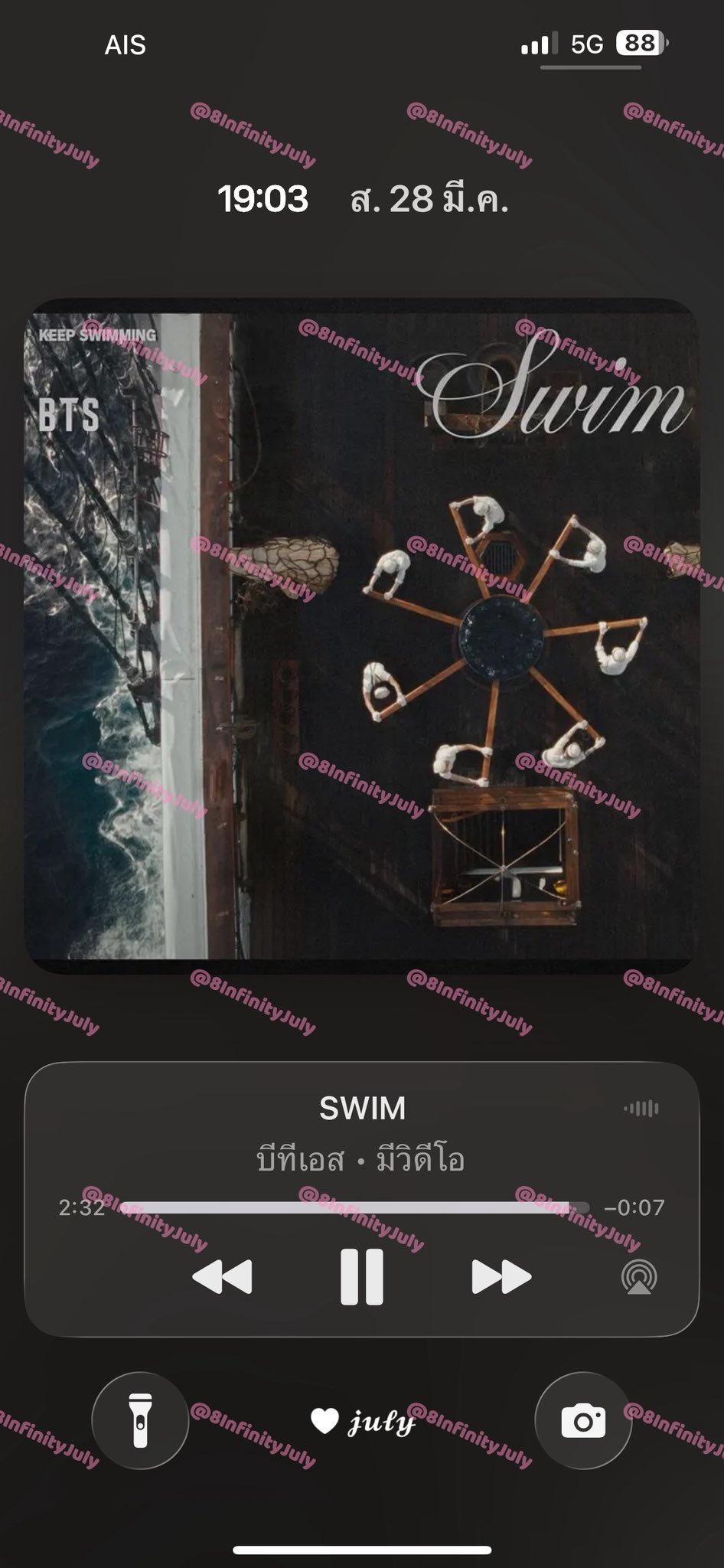This screenshot has height=1568, width=724.
Task: Open AirPlay output options
Action: [639, 1276]
